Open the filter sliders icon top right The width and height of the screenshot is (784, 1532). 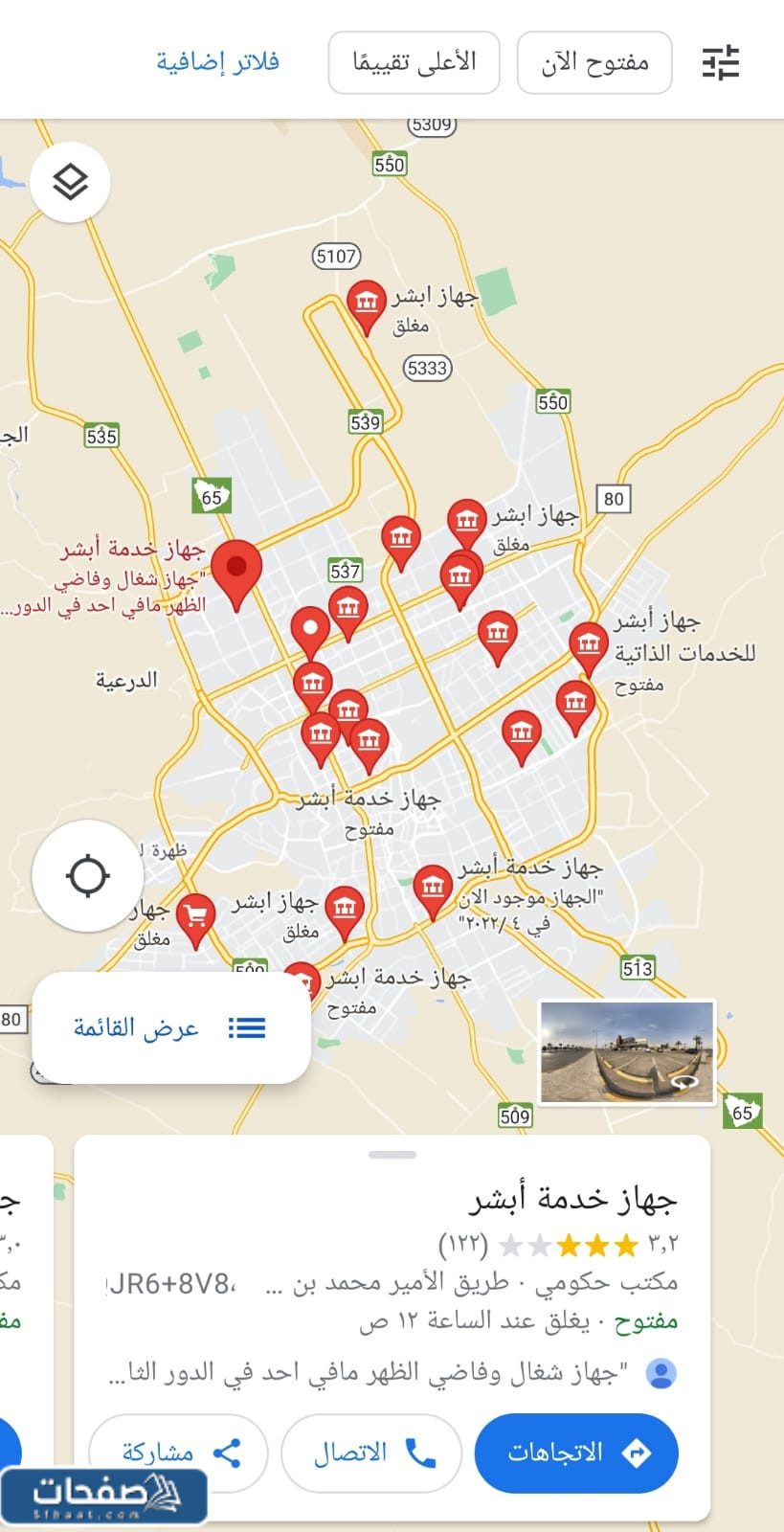720,61
